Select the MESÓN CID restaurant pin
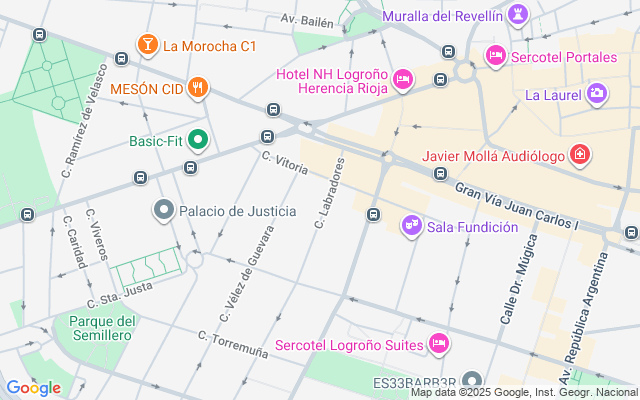This screenshot has width=640, height=400. click(x=198, y=88)
